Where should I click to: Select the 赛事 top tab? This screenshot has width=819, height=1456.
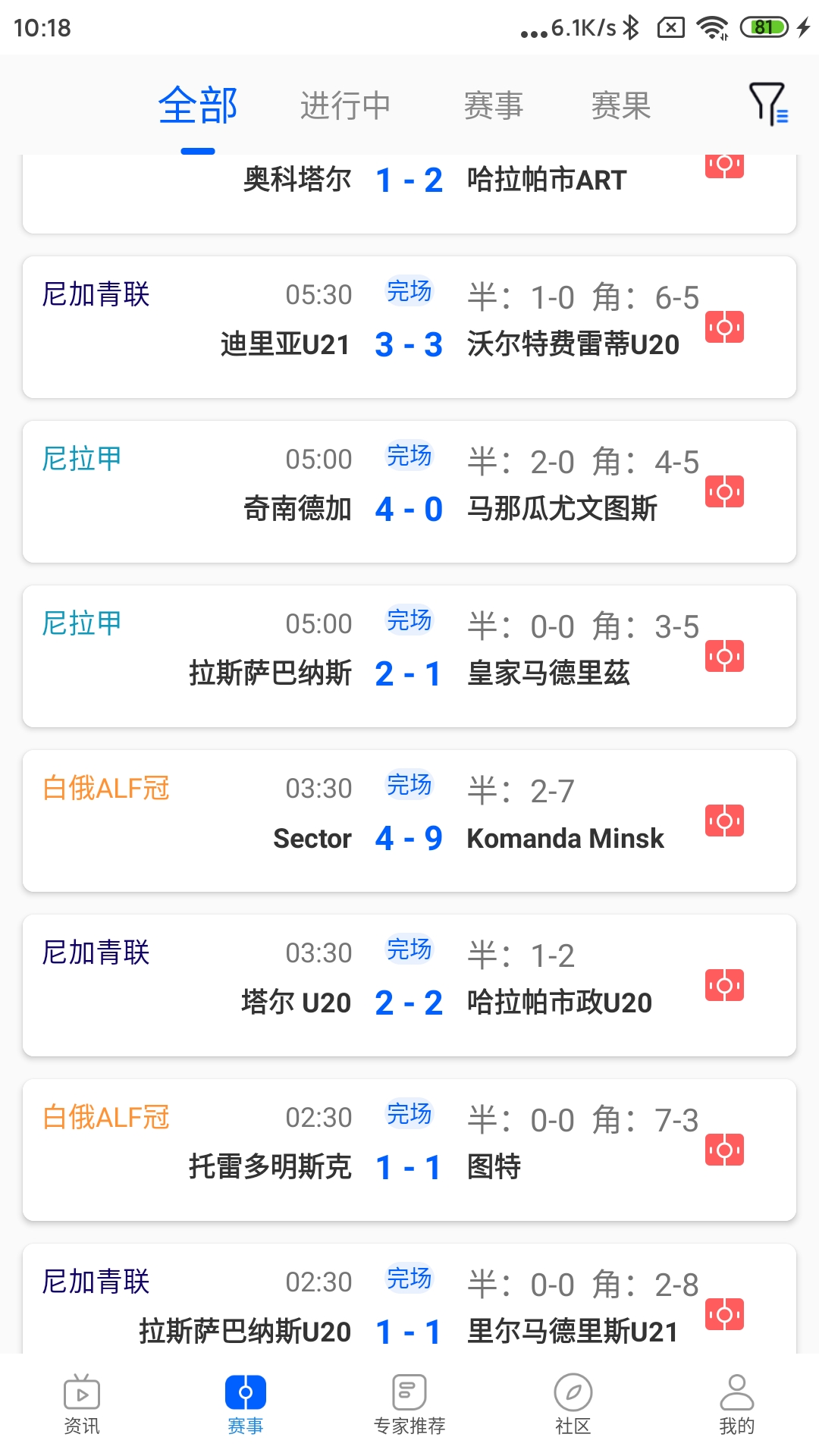[494, 106]
